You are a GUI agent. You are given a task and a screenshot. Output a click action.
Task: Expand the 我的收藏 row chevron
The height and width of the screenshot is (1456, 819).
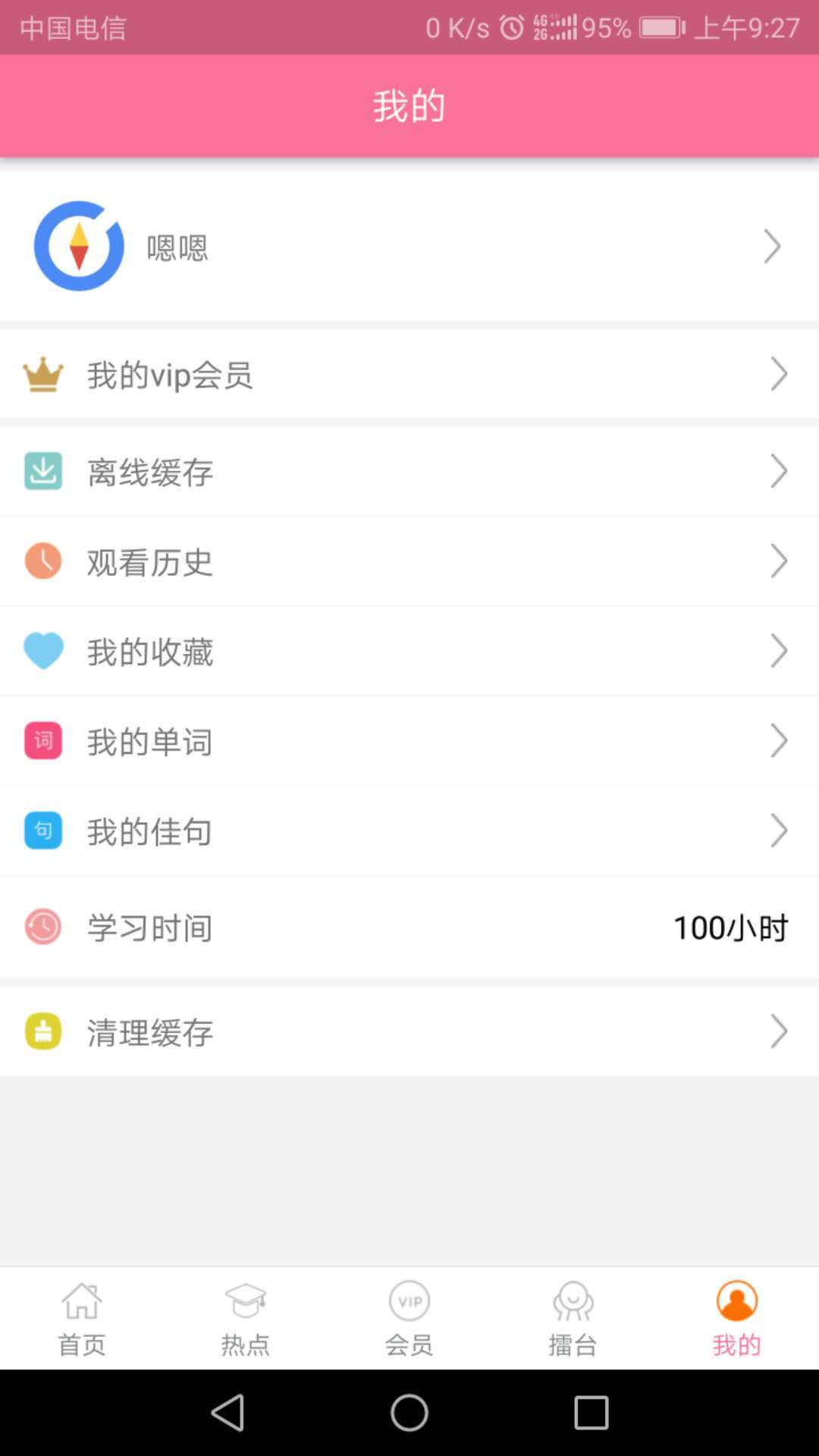pyautogui.click(x=780, y=651)
